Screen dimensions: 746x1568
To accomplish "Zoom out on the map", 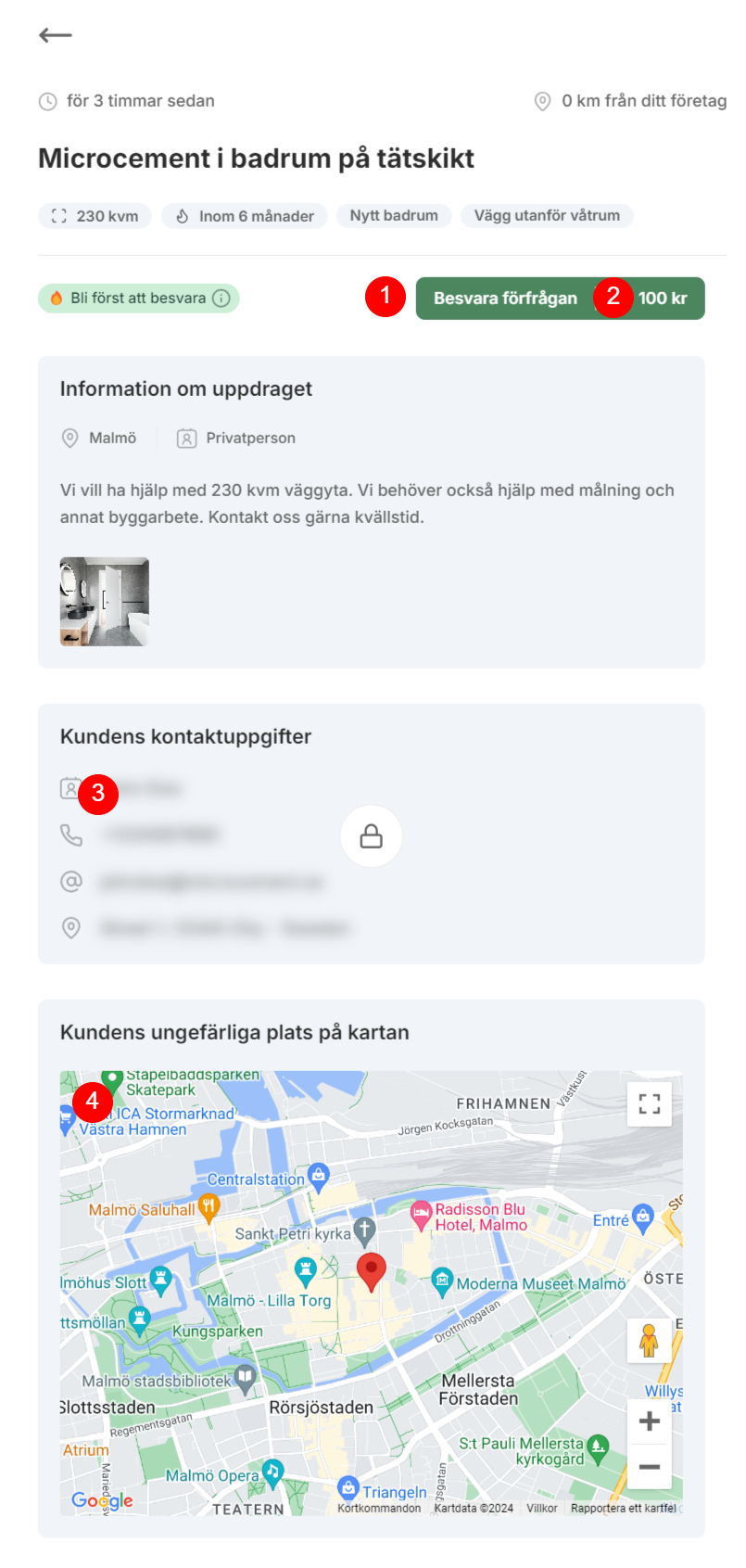I will (x=650, y=1467).
